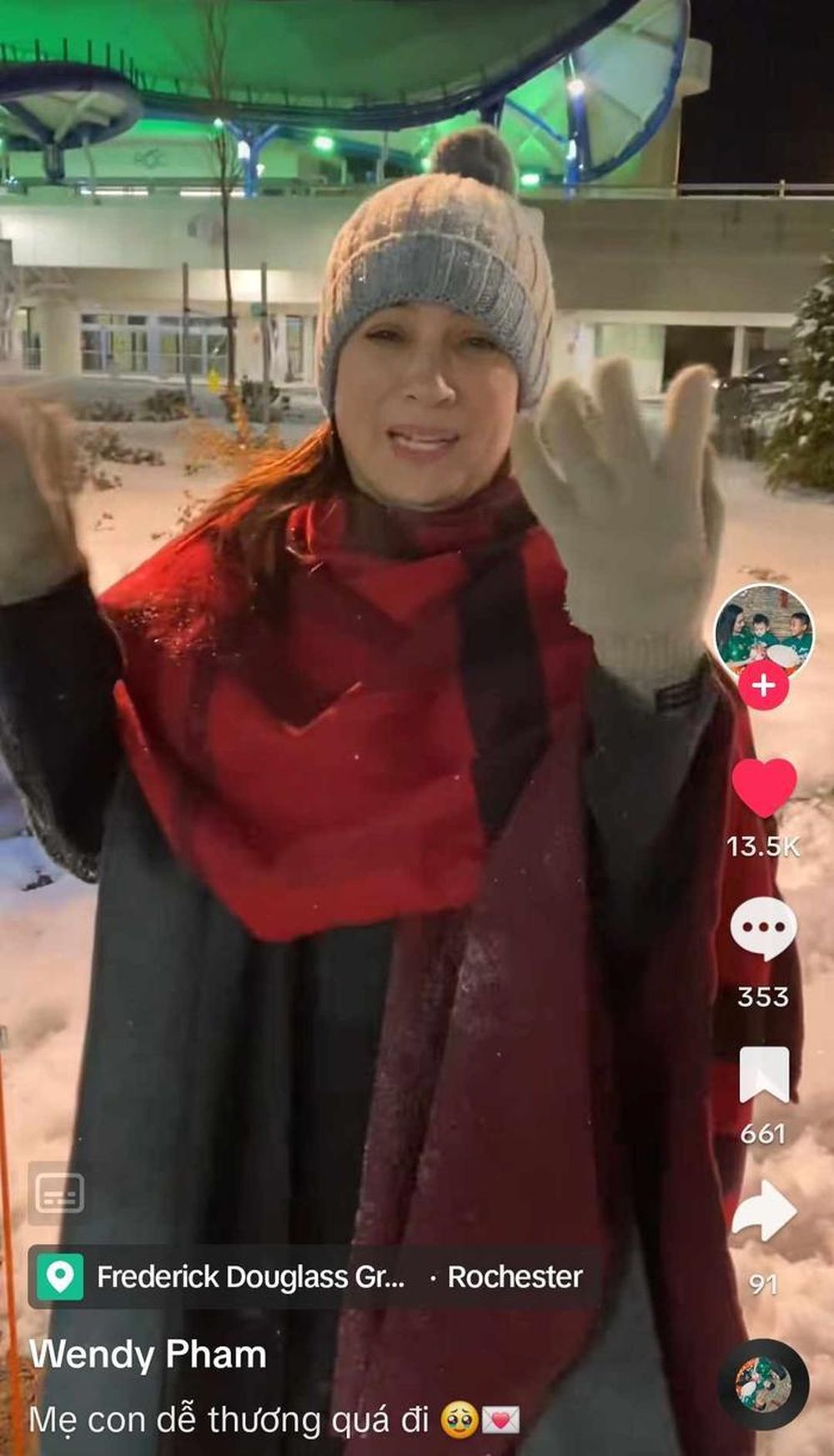Like this video with the heart
This screenshot has width=834, height=1456.
(763, 788)
